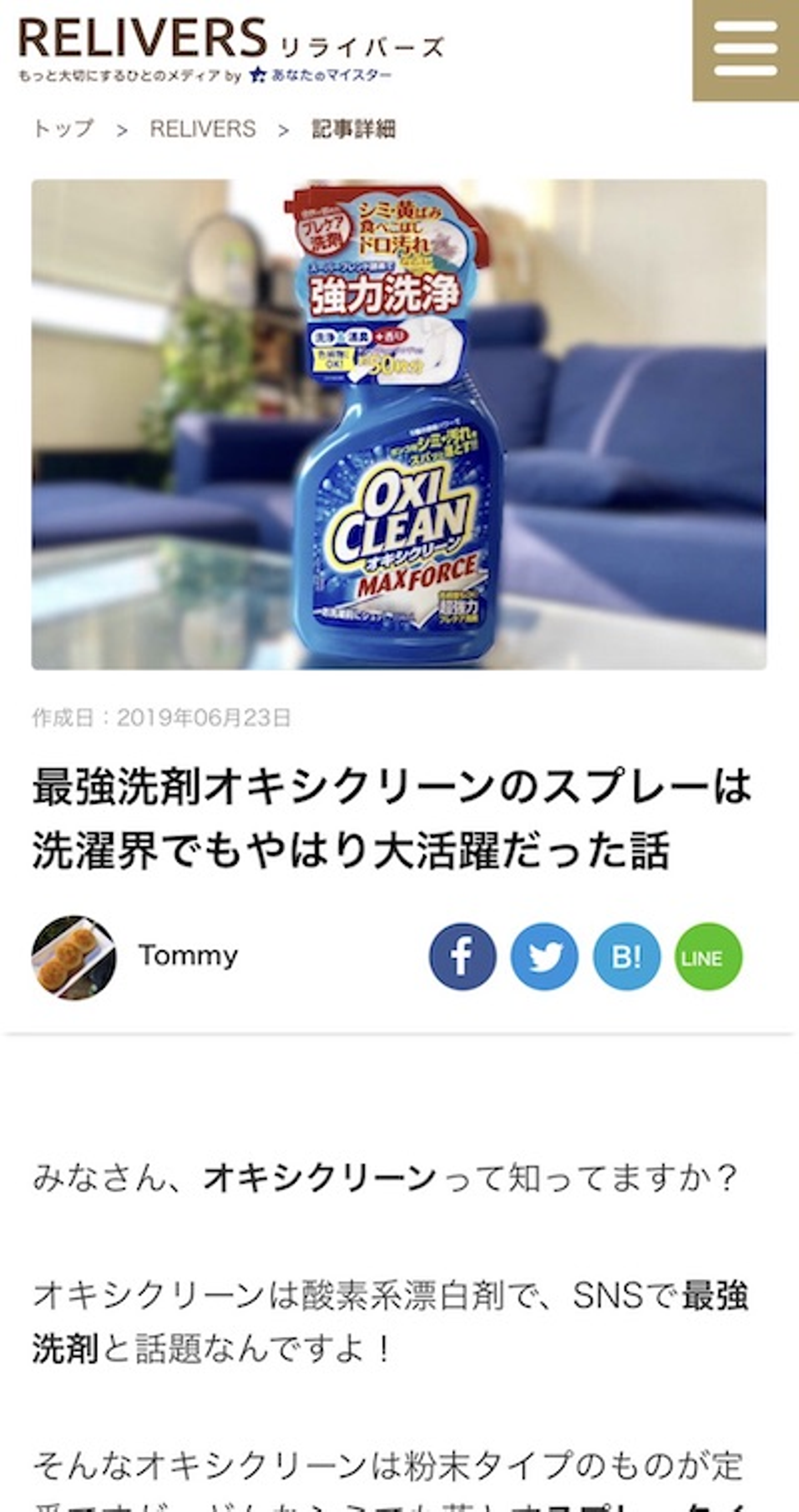Share the article on Twitter
Screen dimensions: 799x1512
[x=544, y=957]
